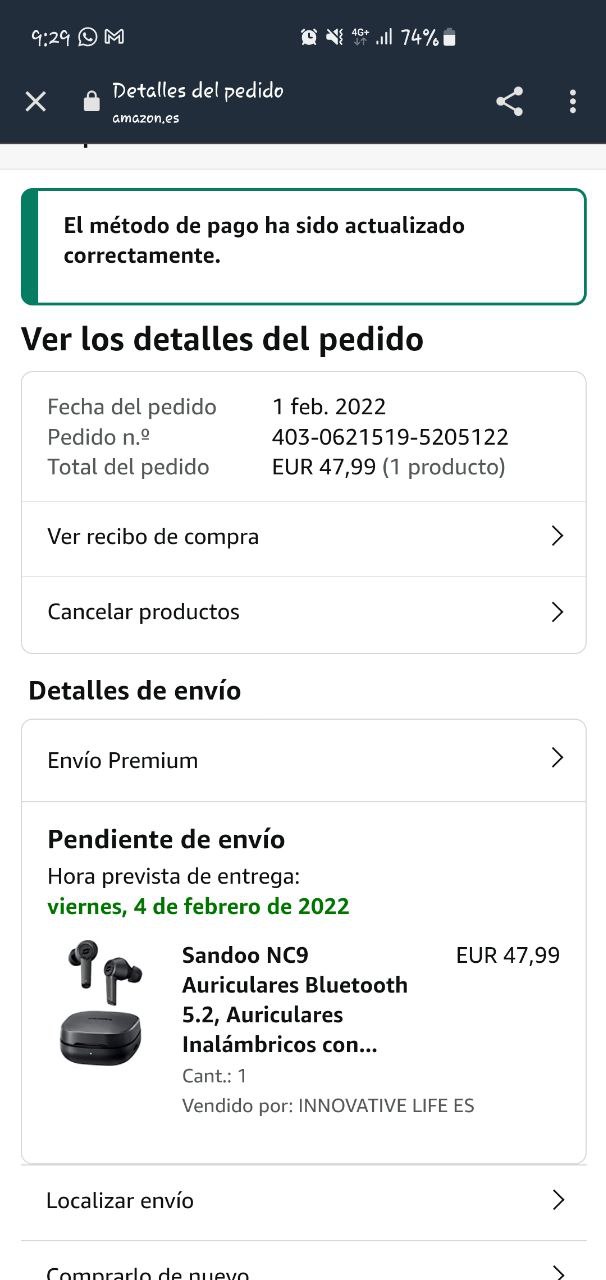606x1280 pixels.
Task: Tap Localizar envío to track shipment
Action: 303,1200
